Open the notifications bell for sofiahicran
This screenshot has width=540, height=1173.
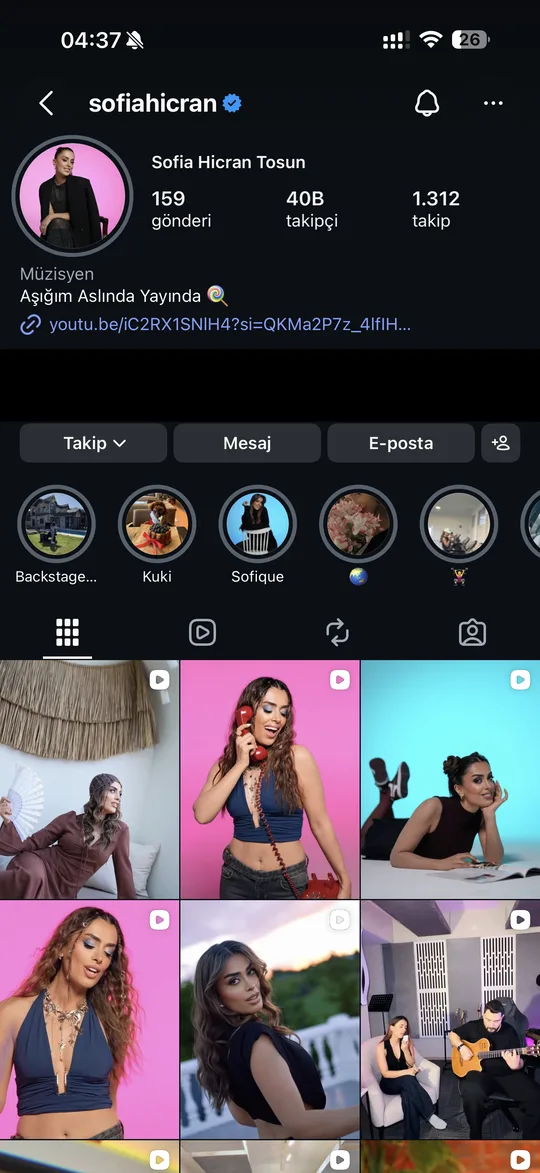coord(427,103)
